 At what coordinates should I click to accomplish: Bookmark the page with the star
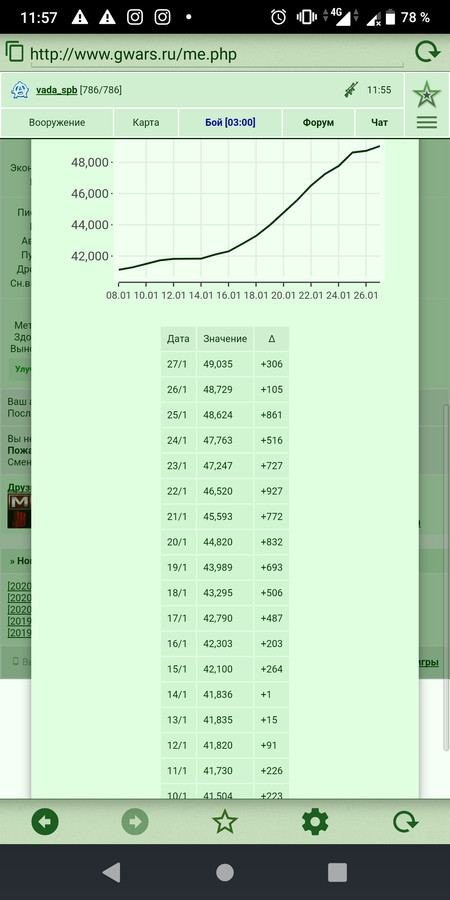pos(224,822)
